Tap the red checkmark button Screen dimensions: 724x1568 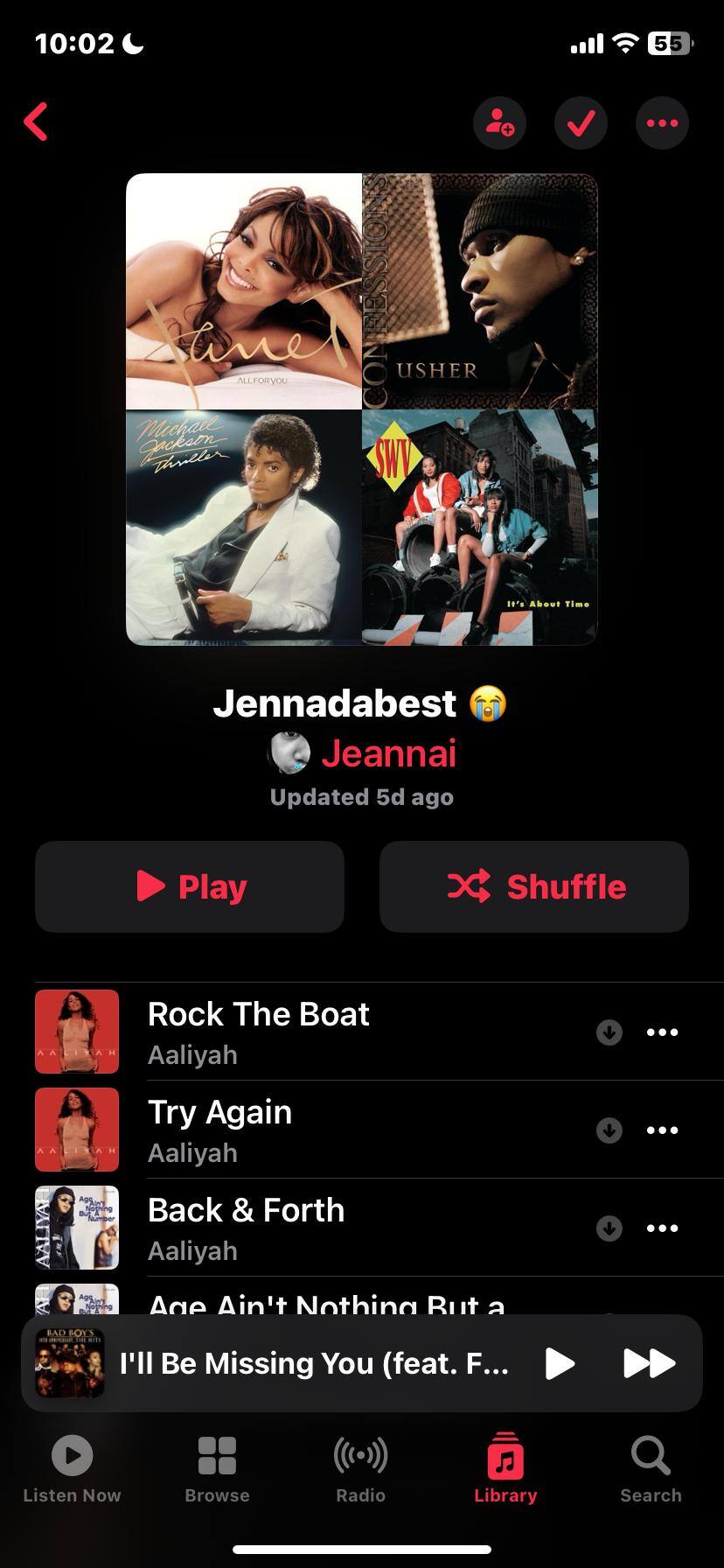pyautogui.click(x=581, y=122)
